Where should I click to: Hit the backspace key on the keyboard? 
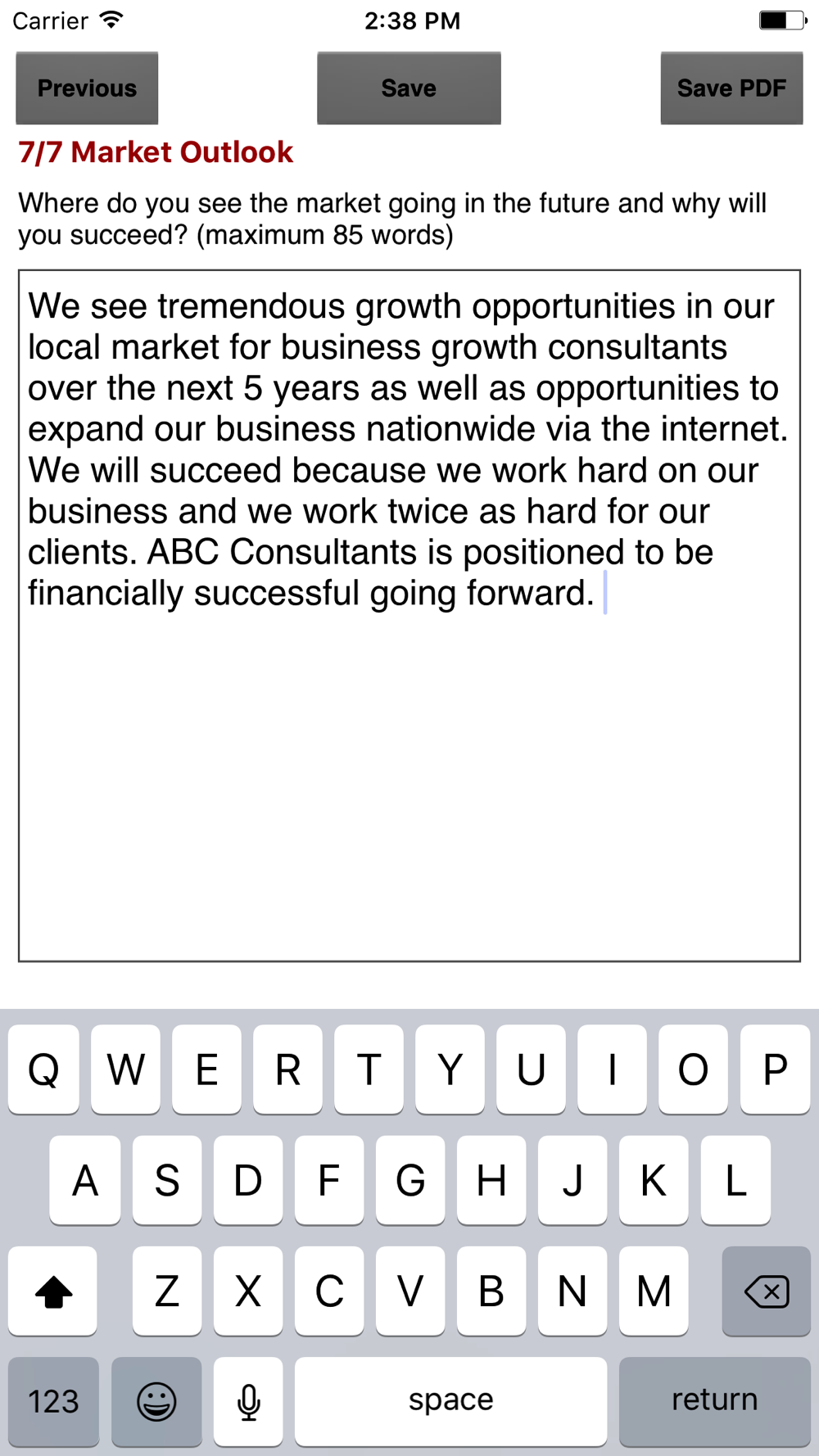pos(767,1291)
